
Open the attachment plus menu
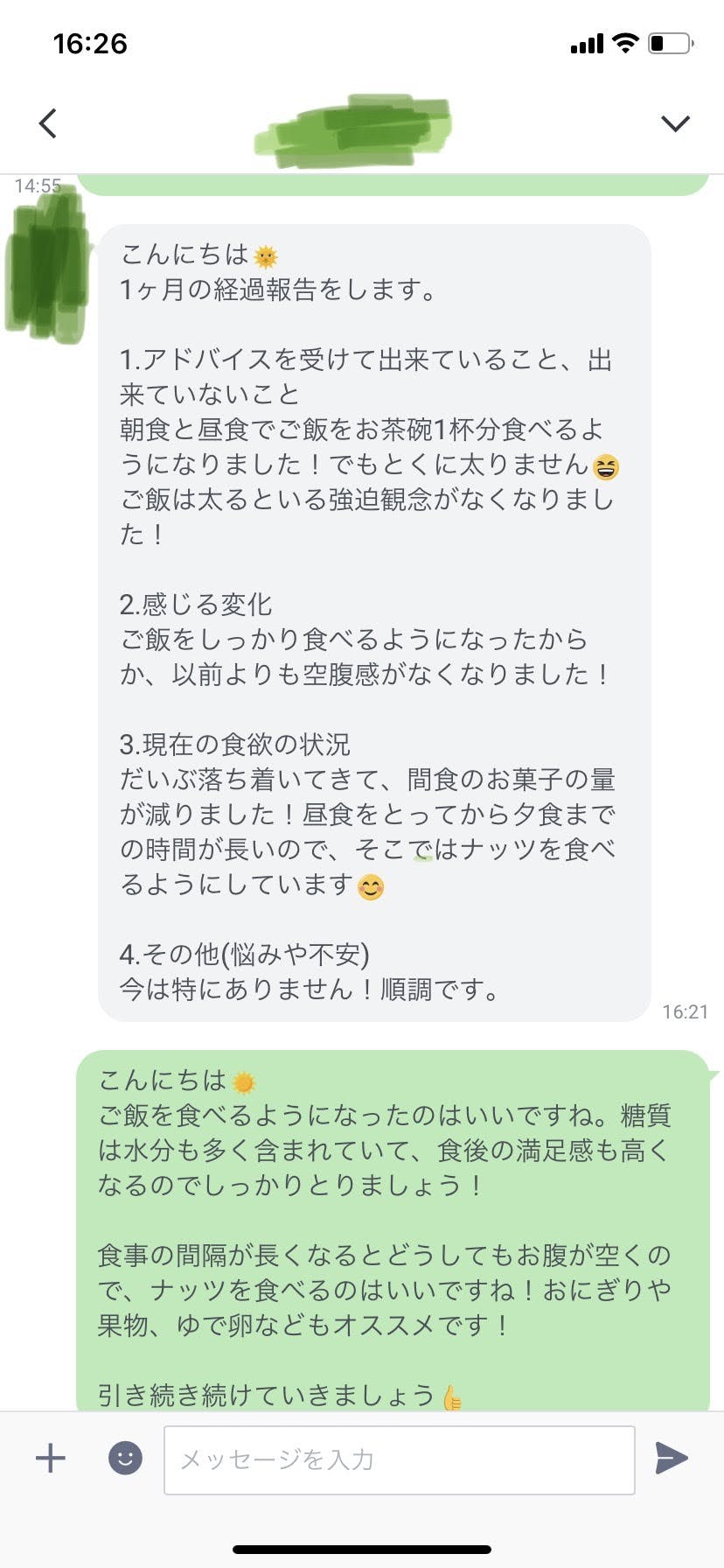pos(50,1458)
